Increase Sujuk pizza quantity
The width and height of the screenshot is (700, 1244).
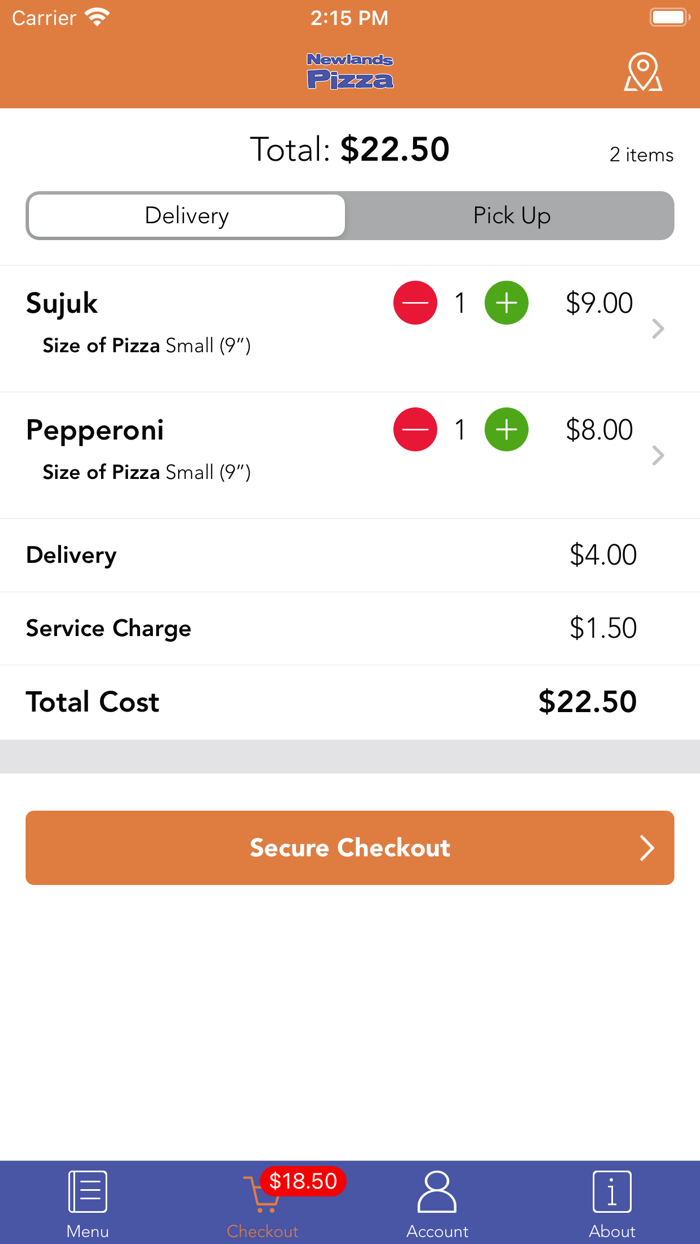(x=507, y=303)
